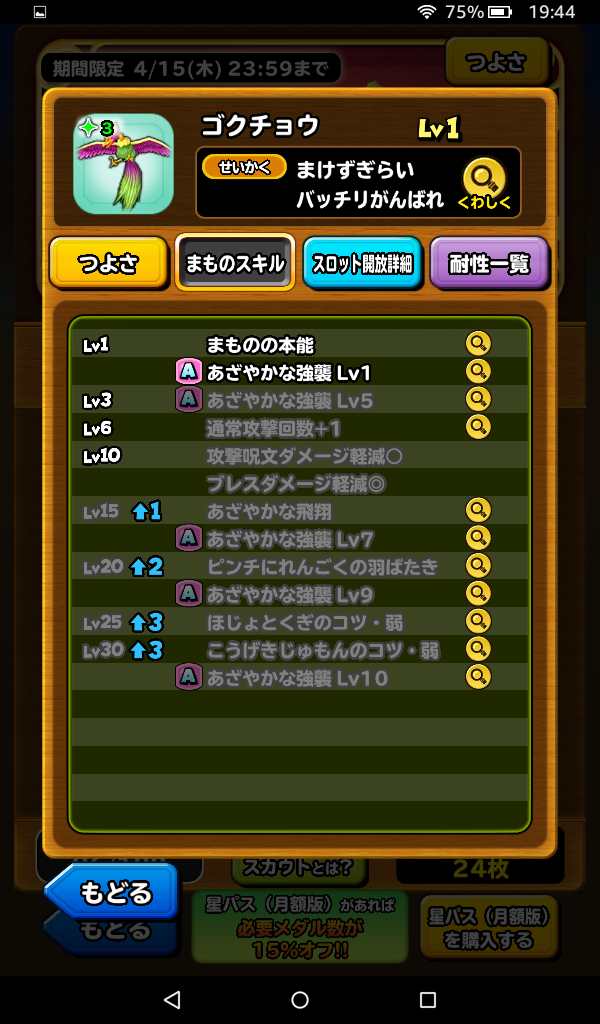This screenshot has height=1024, width=600.
Task: Inspect あざやかな強襲 Lv1 skill details
Action: click(x=479, y=372)
